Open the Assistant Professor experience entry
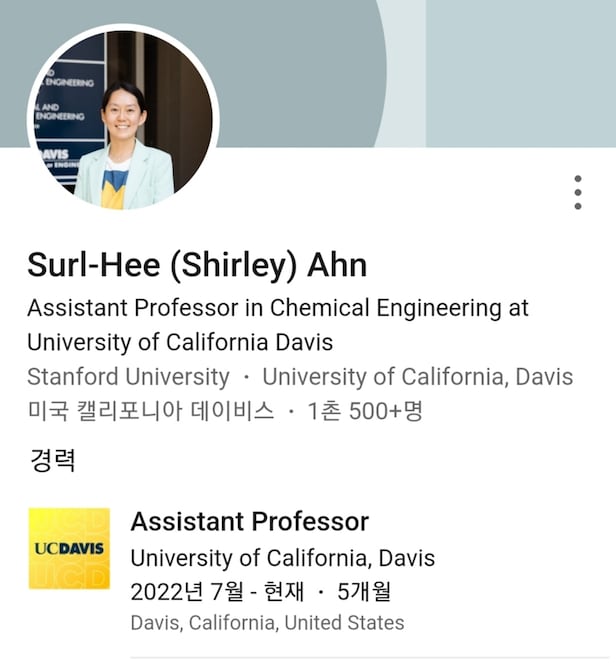 pyautogui.click(x=249, y=522)
